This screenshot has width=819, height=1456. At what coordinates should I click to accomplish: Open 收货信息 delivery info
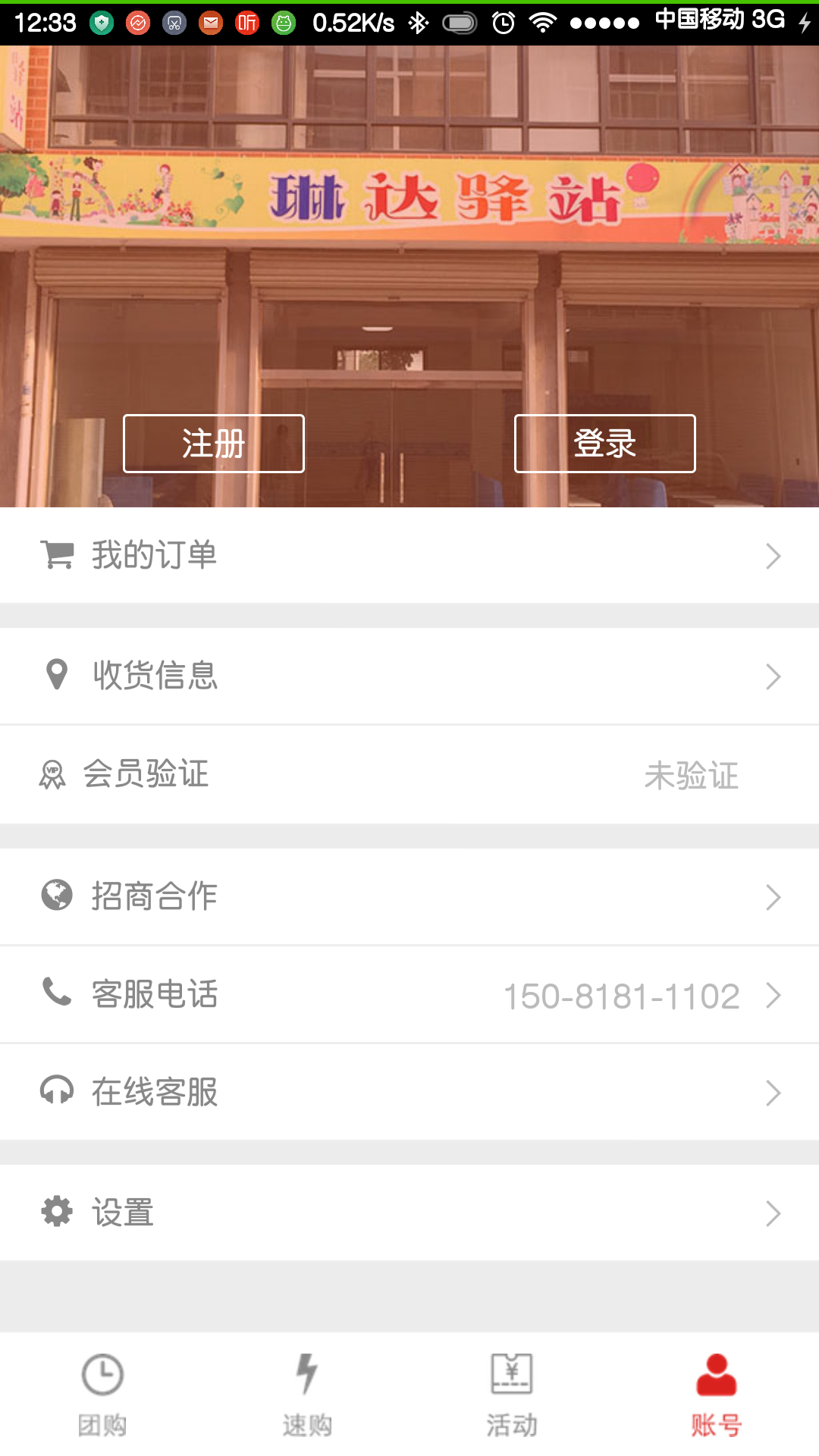tap(409, 676)
